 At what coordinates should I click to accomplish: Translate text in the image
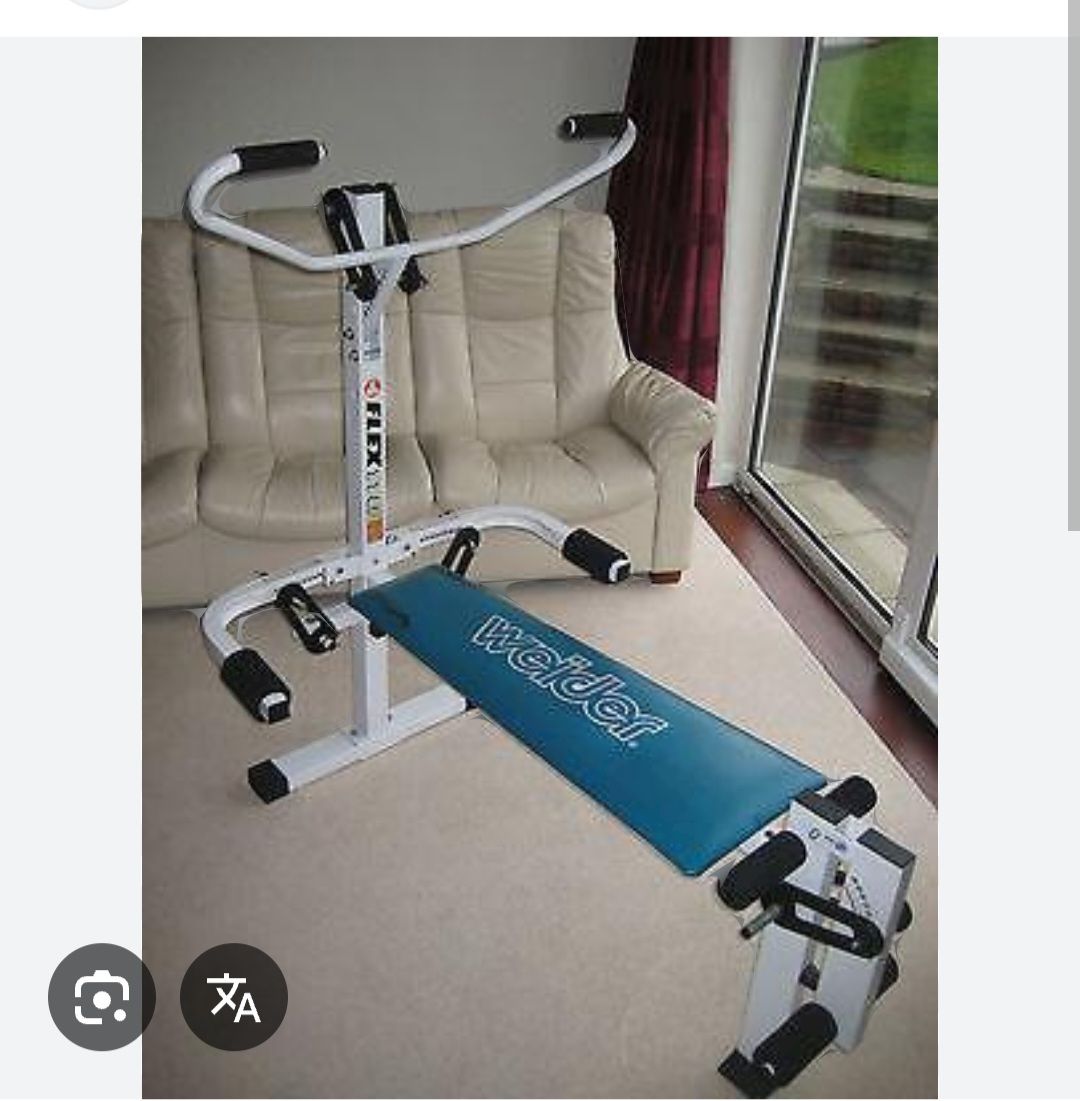234,997
